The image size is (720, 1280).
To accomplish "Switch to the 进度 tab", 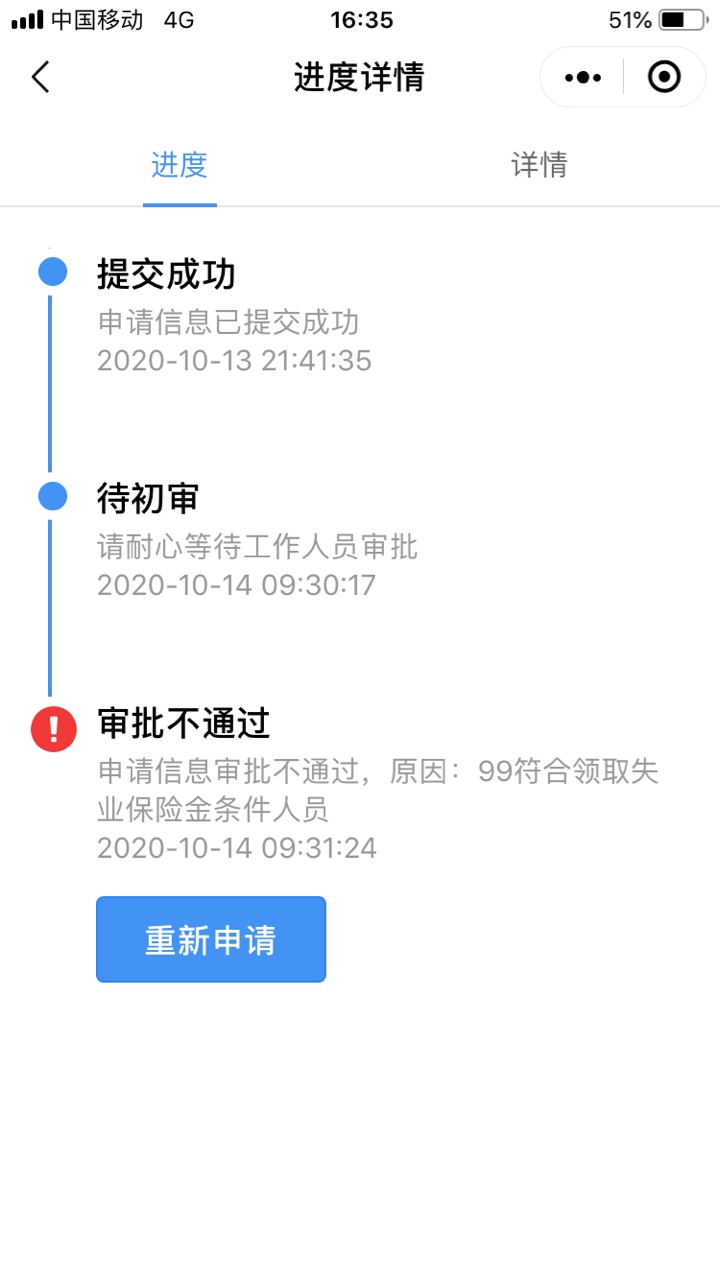I will (x=180, y=165).
